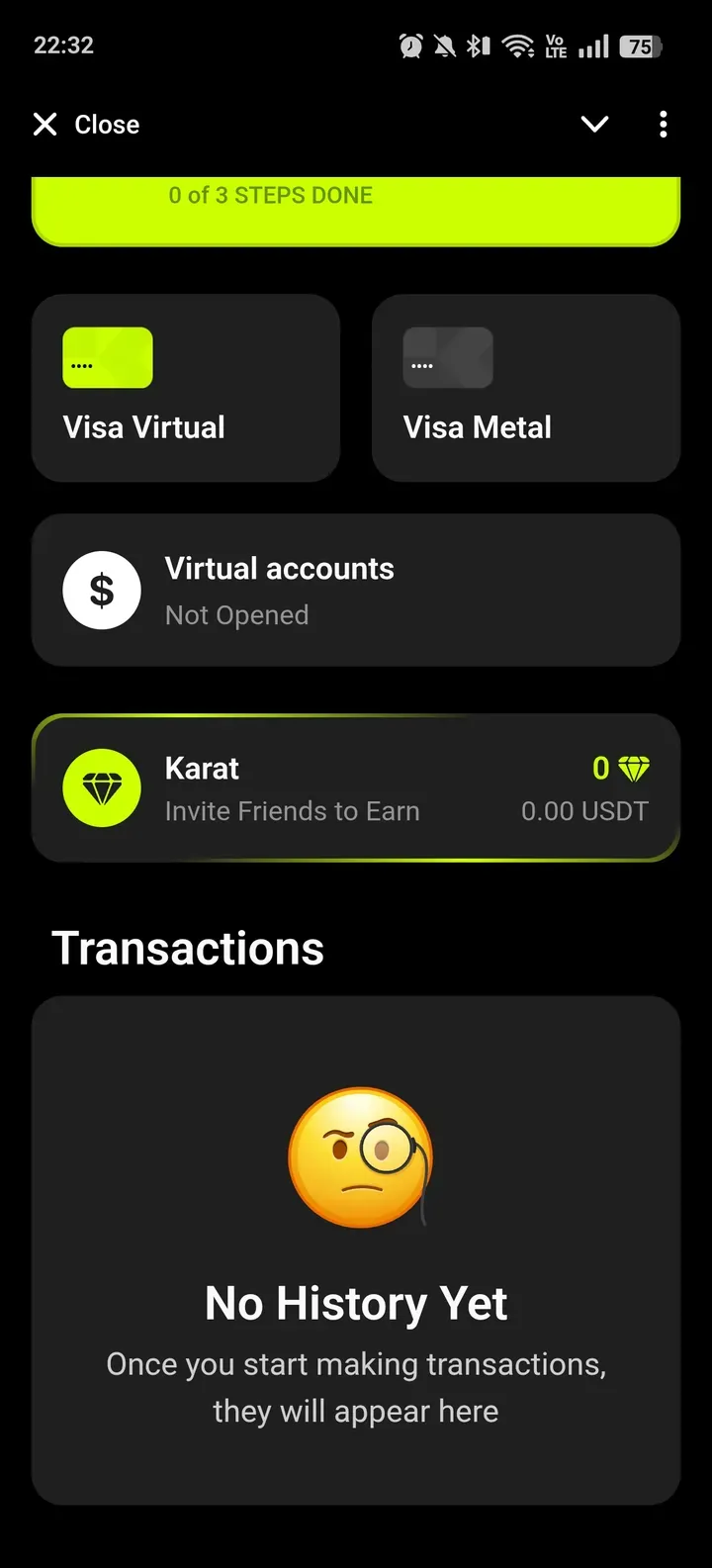Open the Visa Metal card tab

526,388
